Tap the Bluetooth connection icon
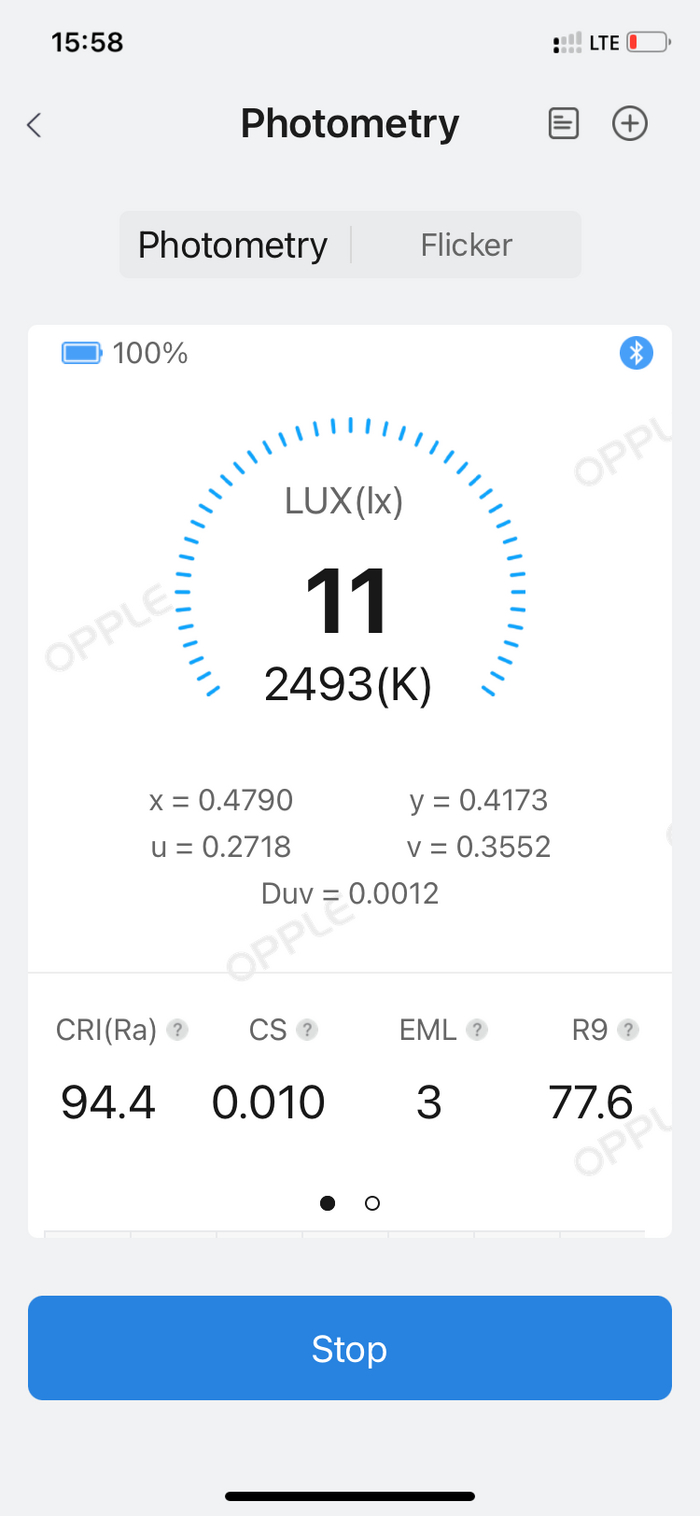 636,353
